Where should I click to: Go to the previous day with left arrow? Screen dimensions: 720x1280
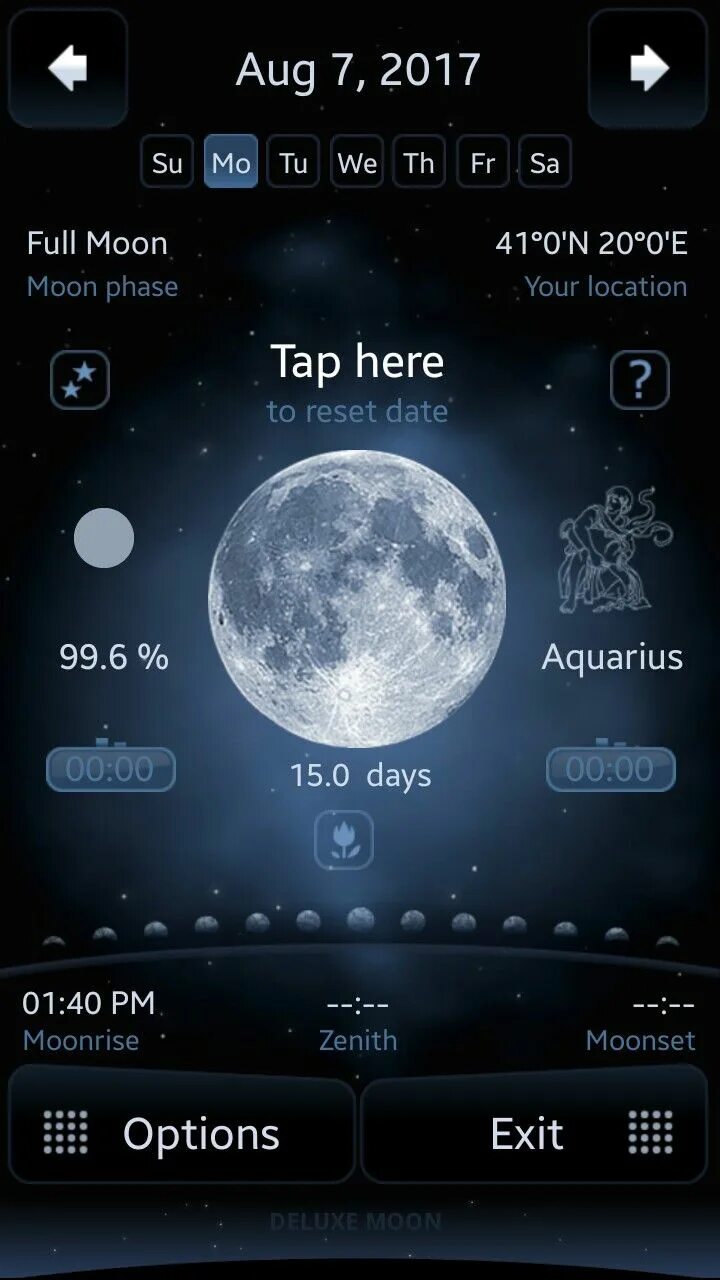(68, 69)
